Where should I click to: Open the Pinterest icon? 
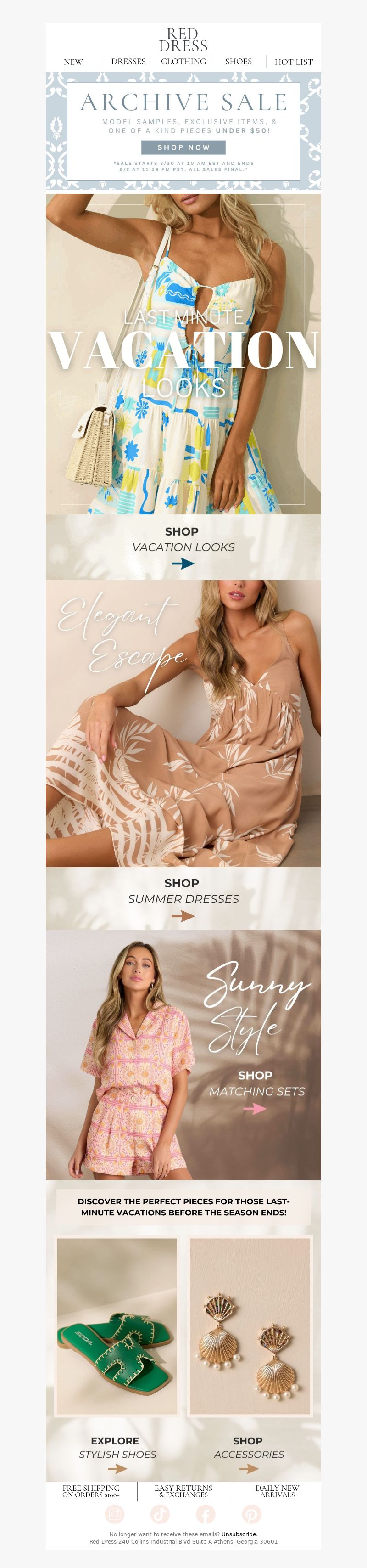pyautogui.click(x=251, y=1513)
